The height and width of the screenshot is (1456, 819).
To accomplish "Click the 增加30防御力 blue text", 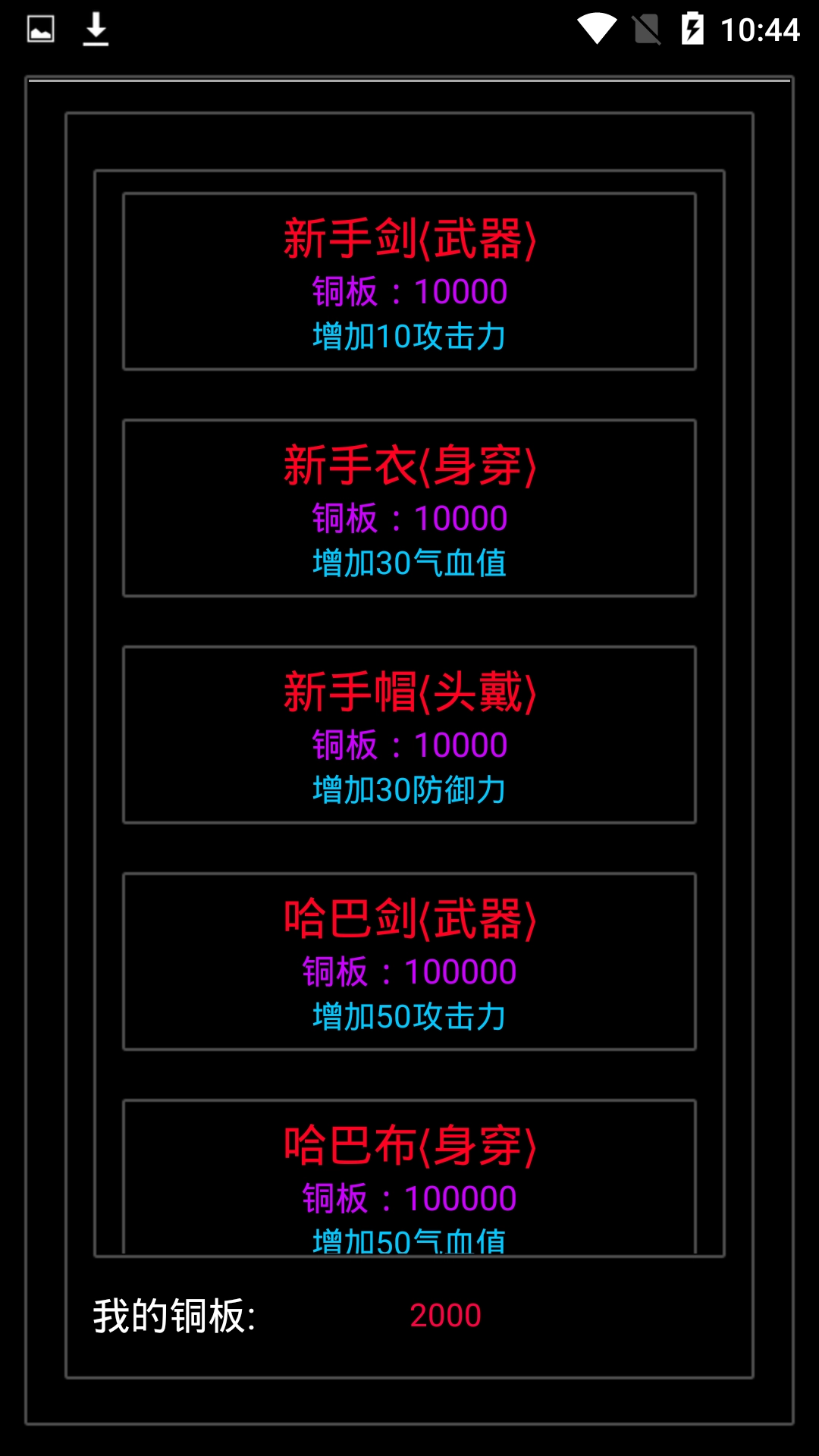I will click(409, 789).
